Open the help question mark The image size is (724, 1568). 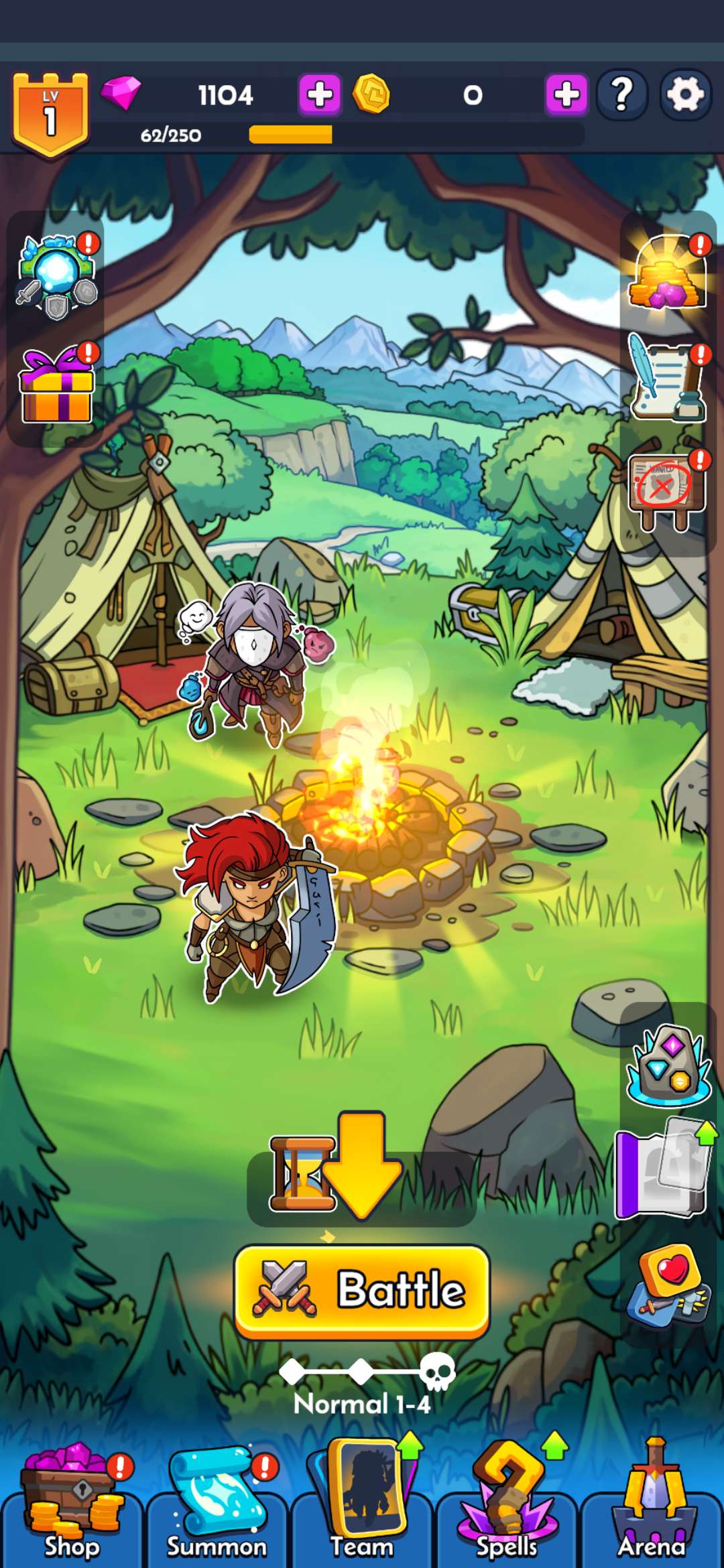point(622,94)
